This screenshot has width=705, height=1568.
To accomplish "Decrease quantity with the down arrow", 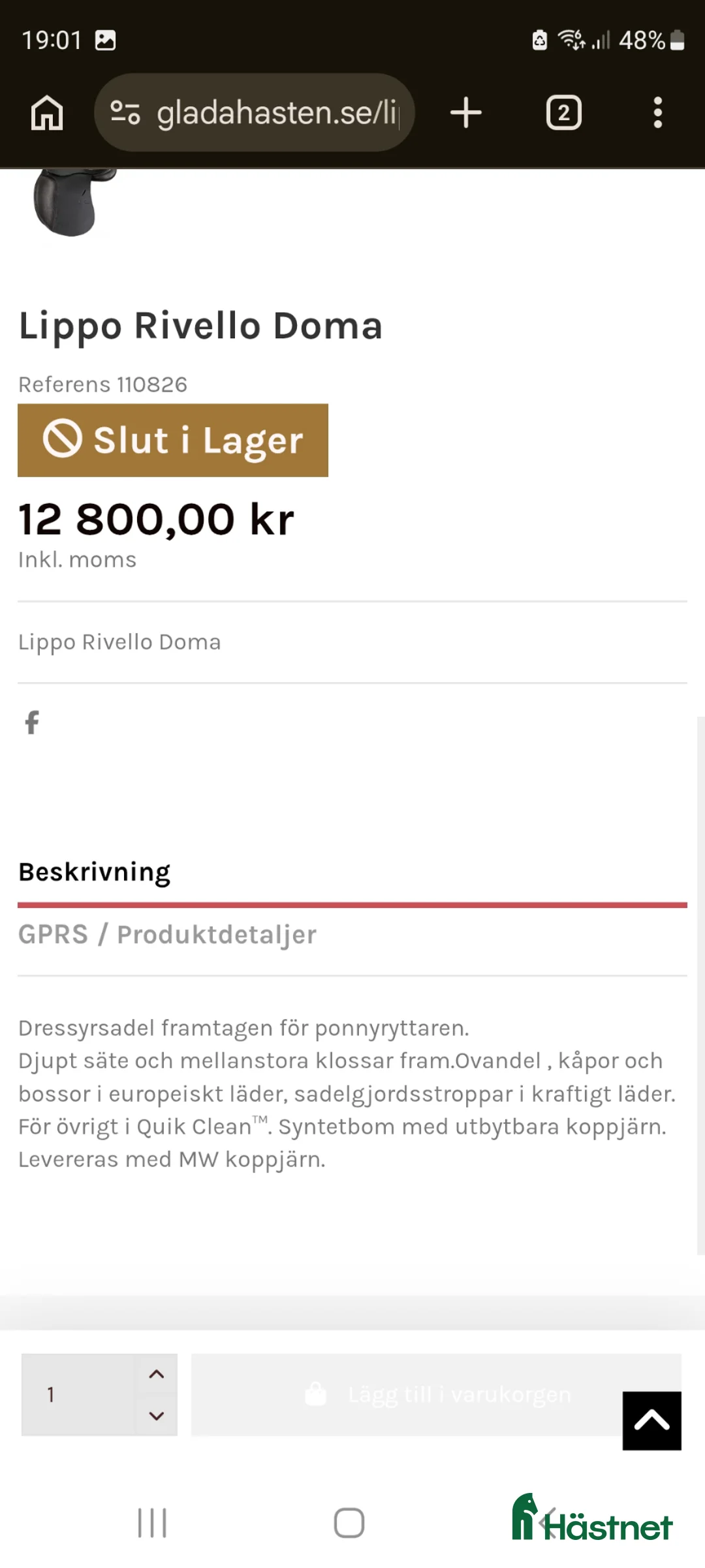I will point(155,1416).
